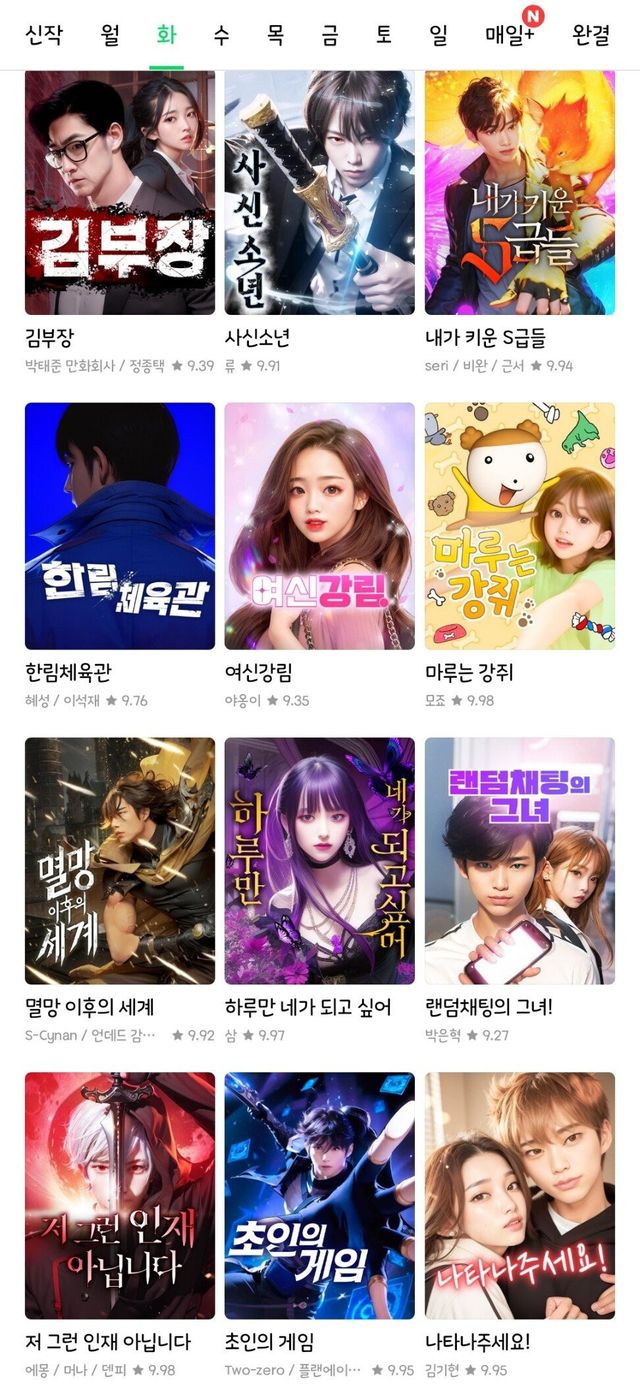Switch to the 신작 tab

[x=44, y=35]
